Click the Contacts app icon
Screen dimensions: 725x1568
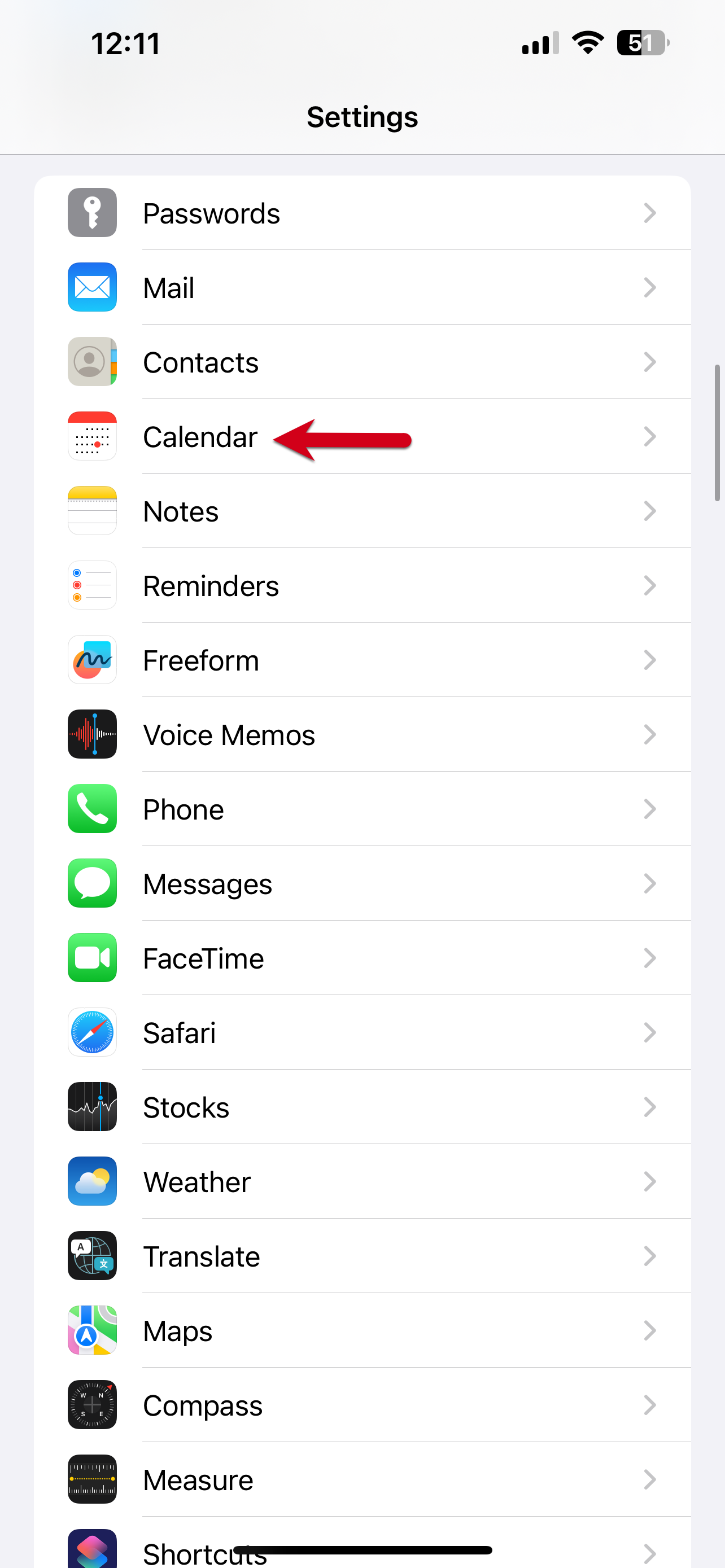pos(92,362)
